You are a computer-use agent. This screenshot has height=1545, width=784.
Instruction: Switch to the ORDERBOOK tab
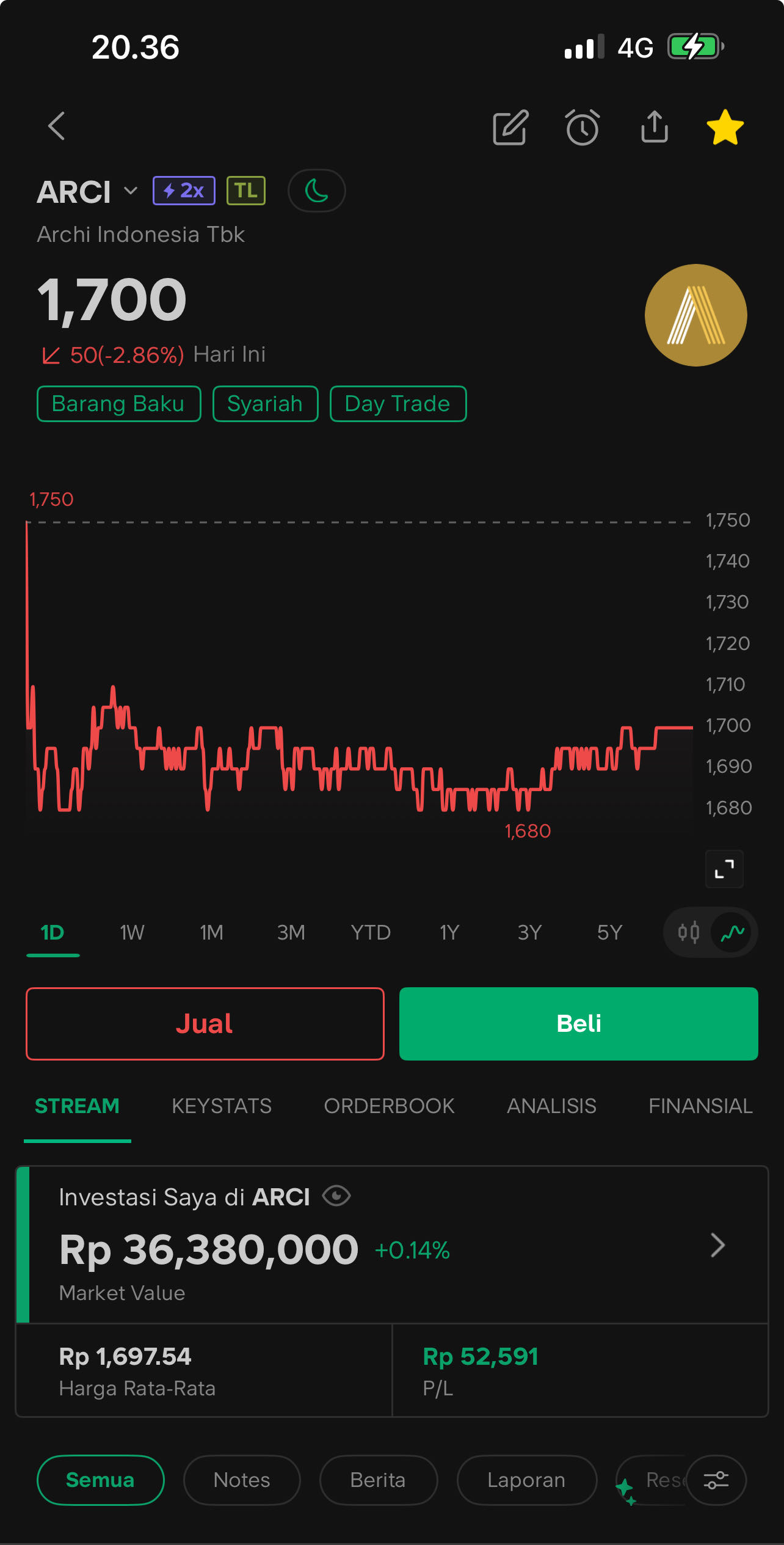(x=389, y=1106)
